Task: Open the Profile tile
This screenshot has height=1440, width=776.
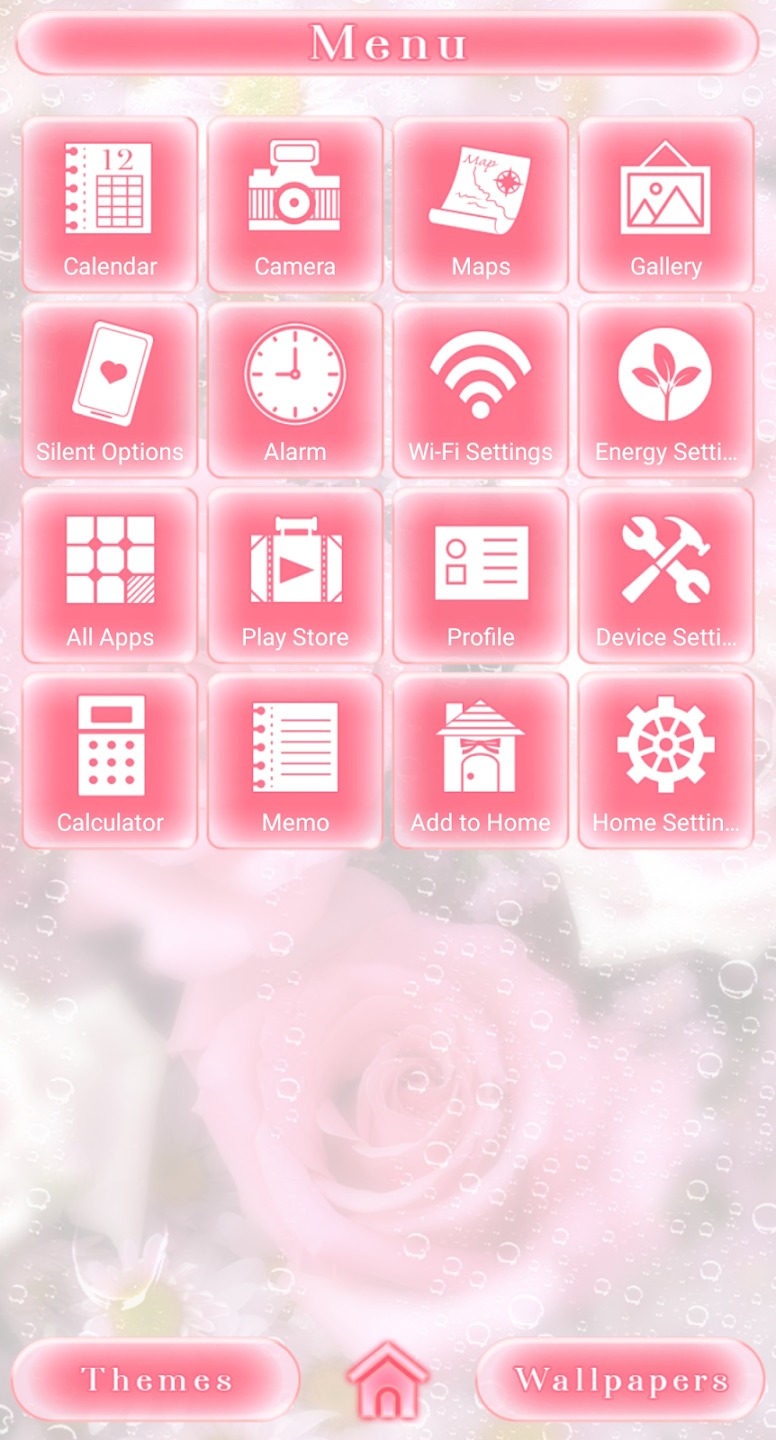Action: [481, 575]
